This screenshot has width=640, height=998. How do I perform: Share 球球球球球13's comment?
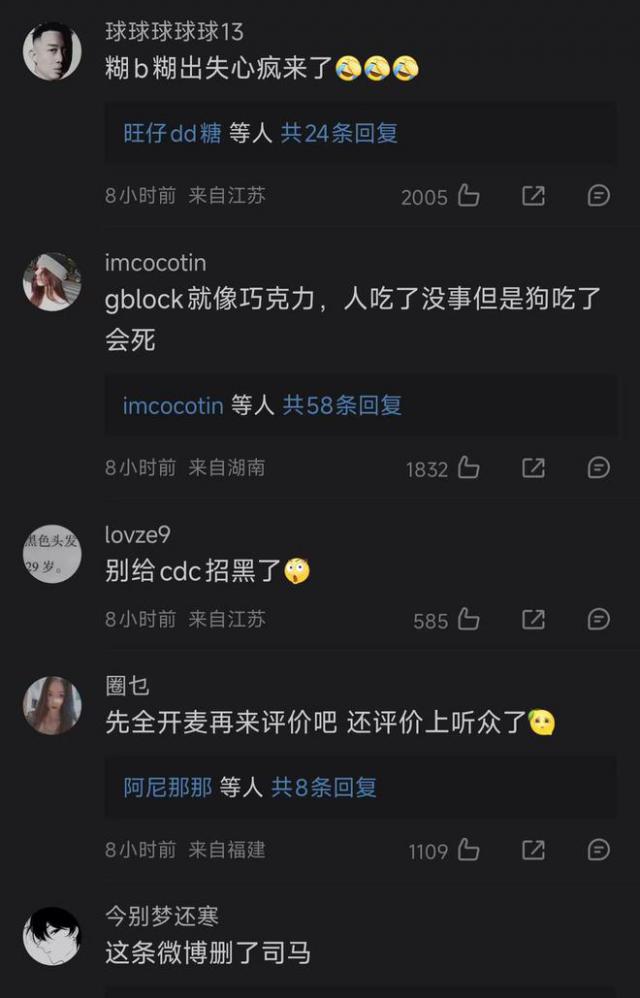click(533, 196)
